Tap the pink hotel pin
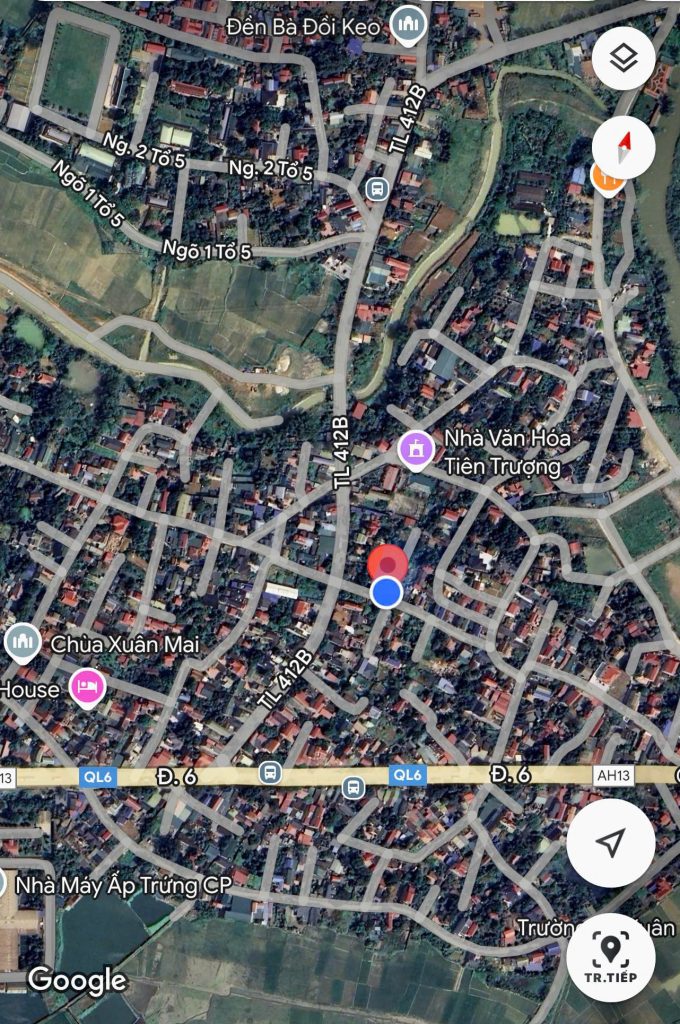The width and height of the screenshot is (680, 1024). click(88, 687)
